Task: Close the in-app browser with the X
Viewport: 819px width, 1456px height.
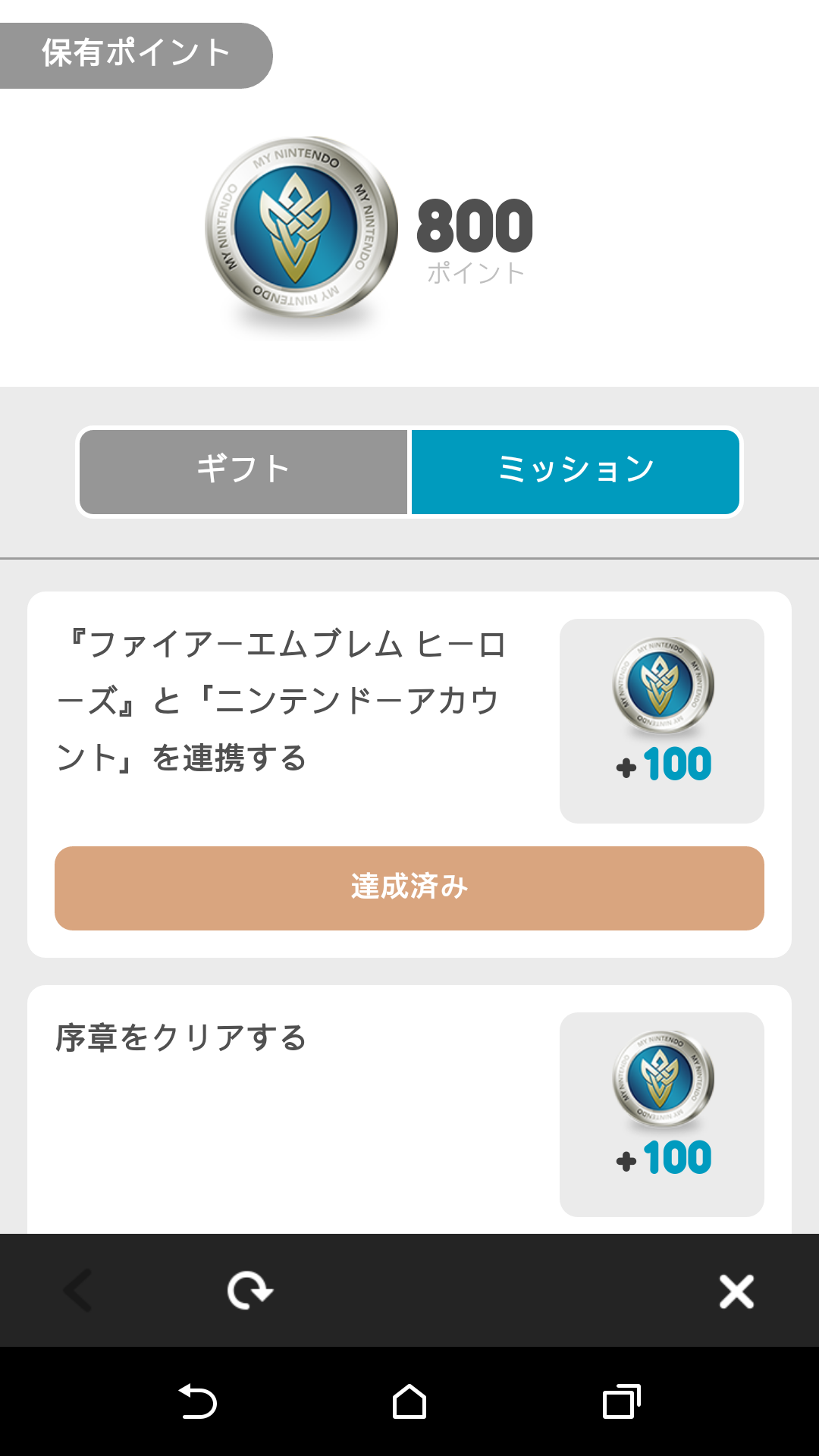Action: coord(736,1291)
